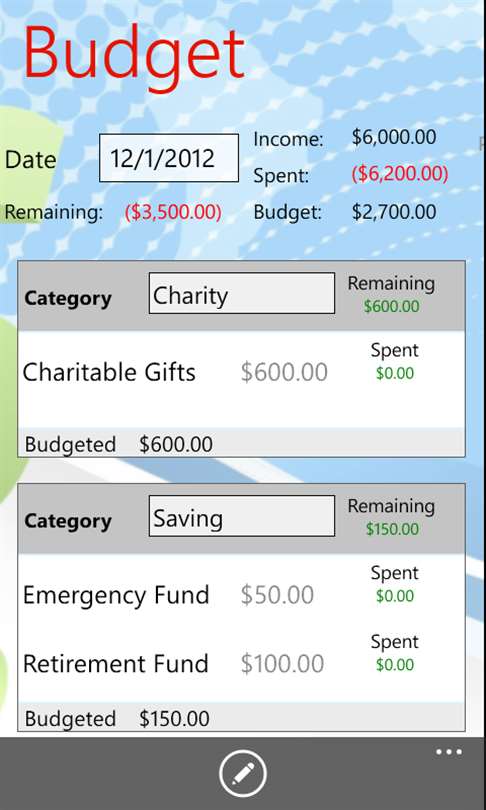Edit the Emergency Fund $50.00 amount

pos(277,595)
